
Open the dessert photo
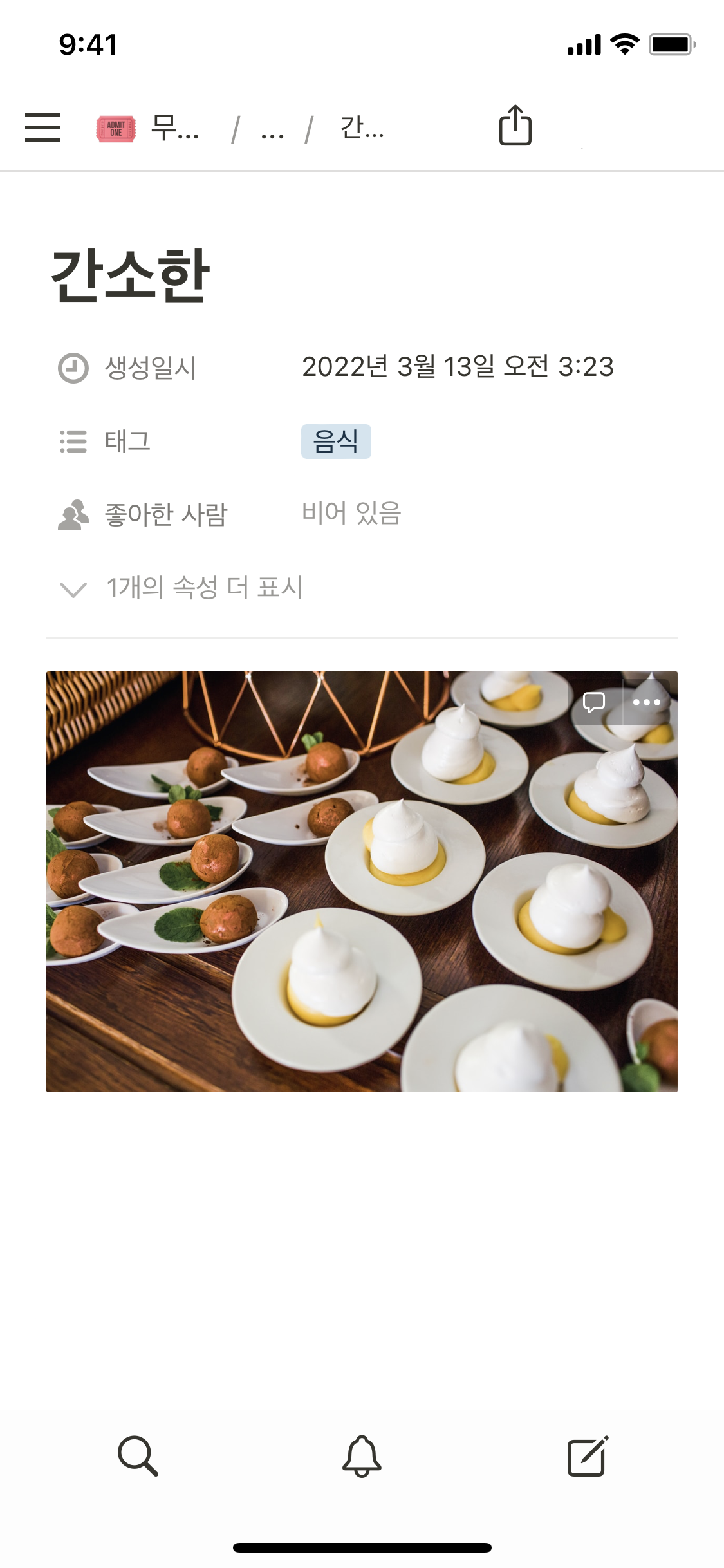tap(360, 901)
